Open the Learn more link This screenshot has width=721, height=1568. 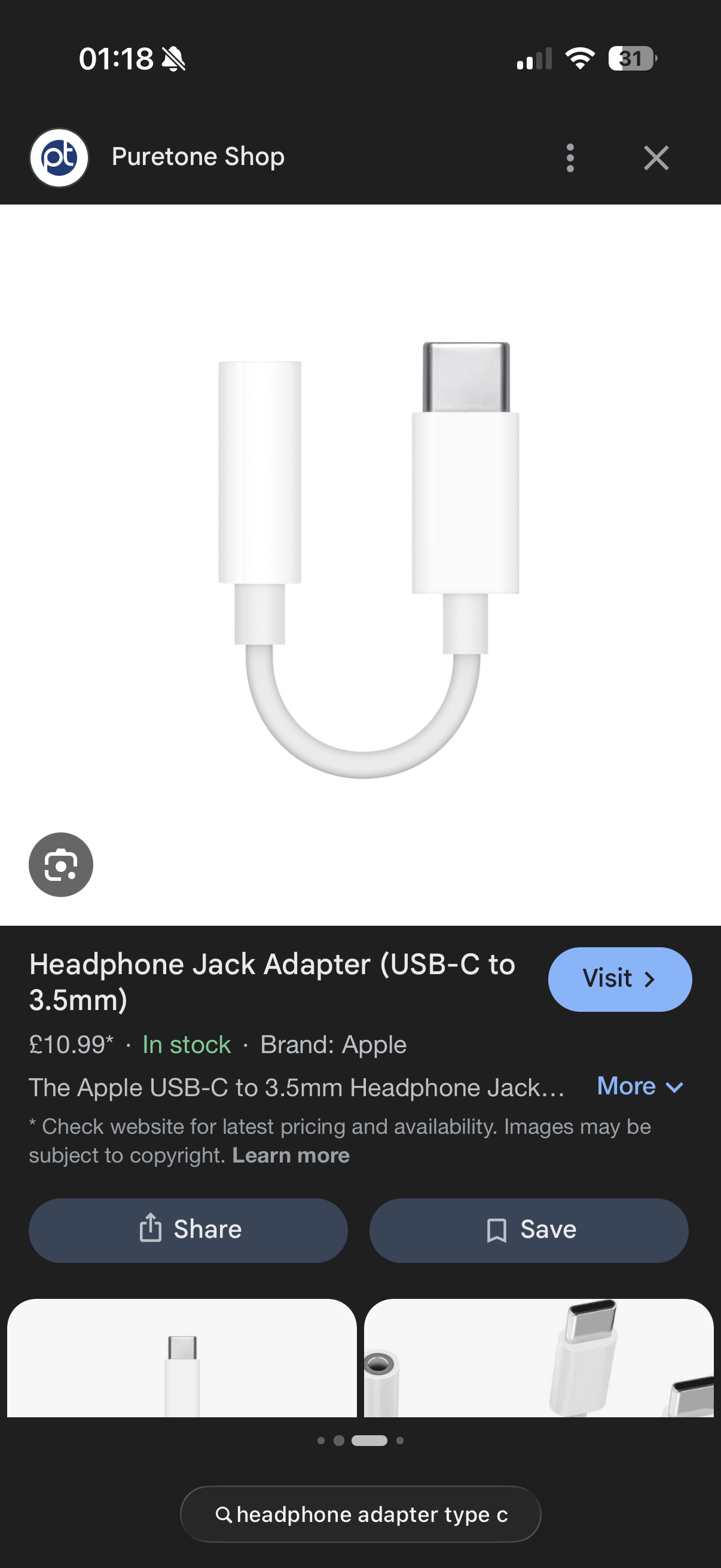point(291,1155)
